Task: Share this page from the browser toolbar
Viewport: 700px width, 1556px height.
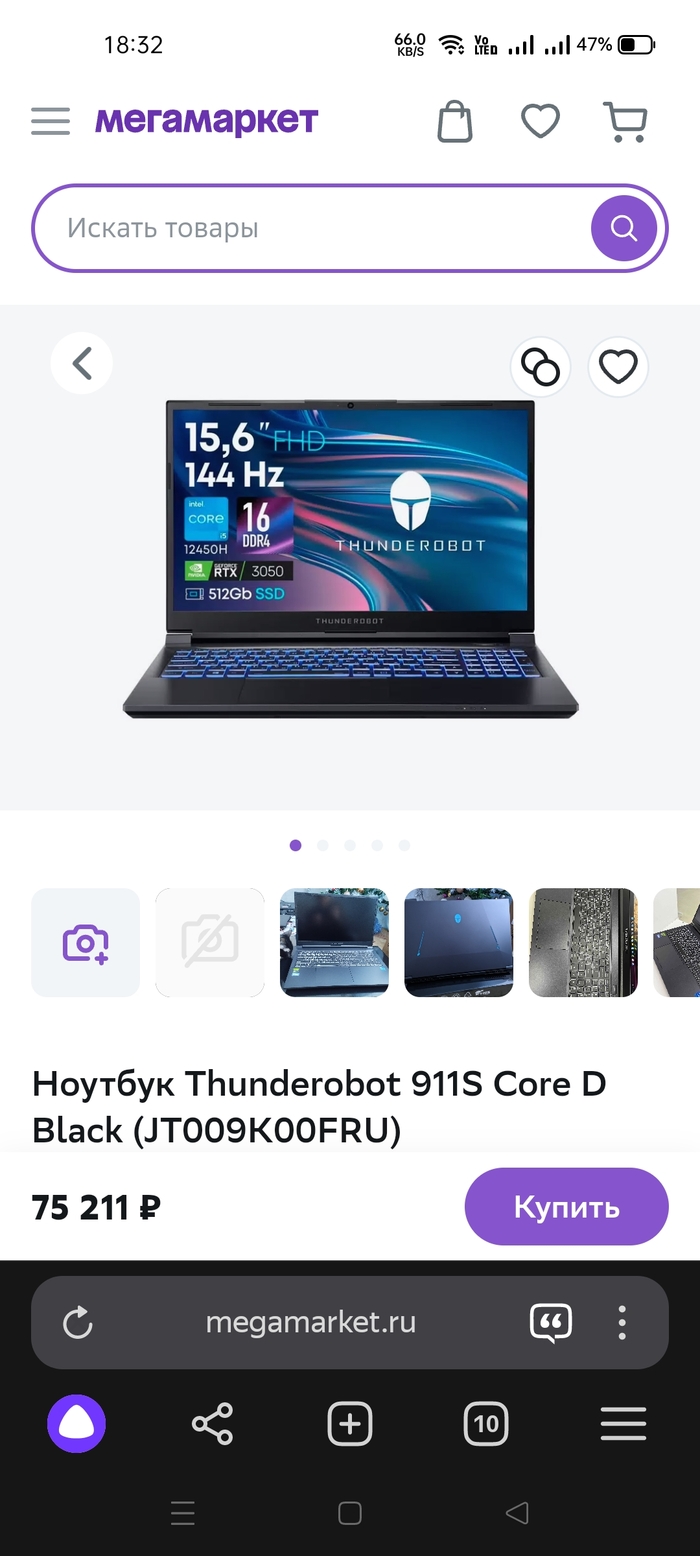Action: coord(212,1423)
